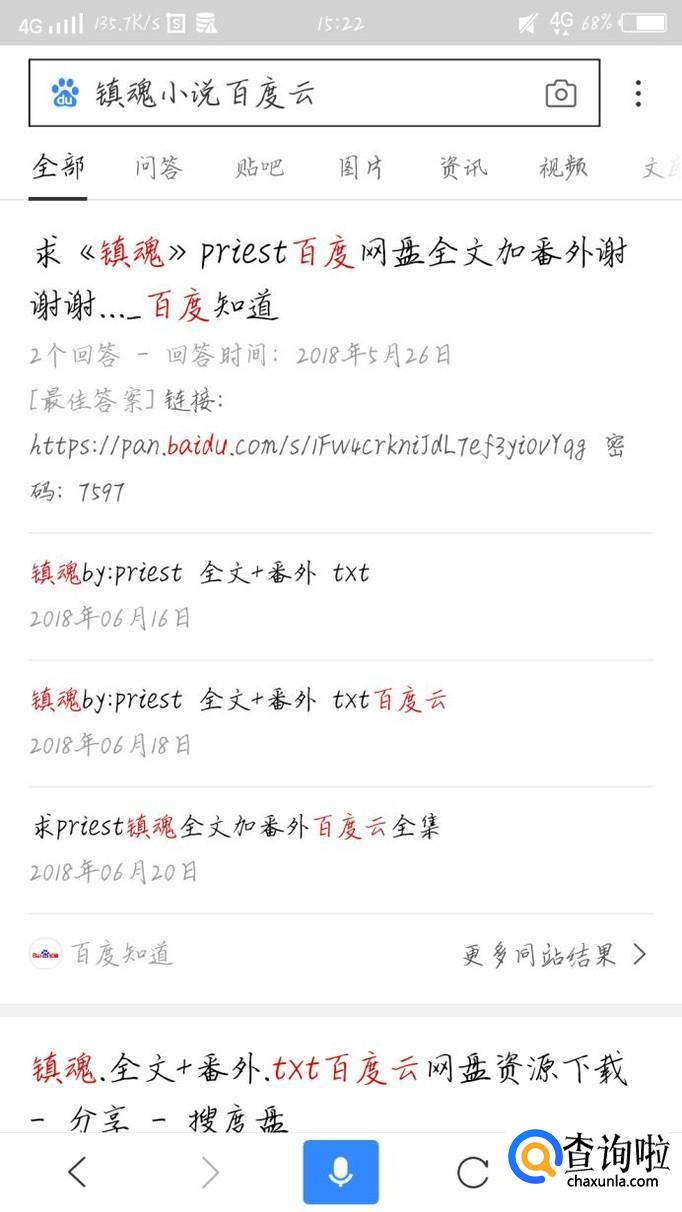
Task: Switch to the 资讯 tab
Action: [x=463, y=167]
